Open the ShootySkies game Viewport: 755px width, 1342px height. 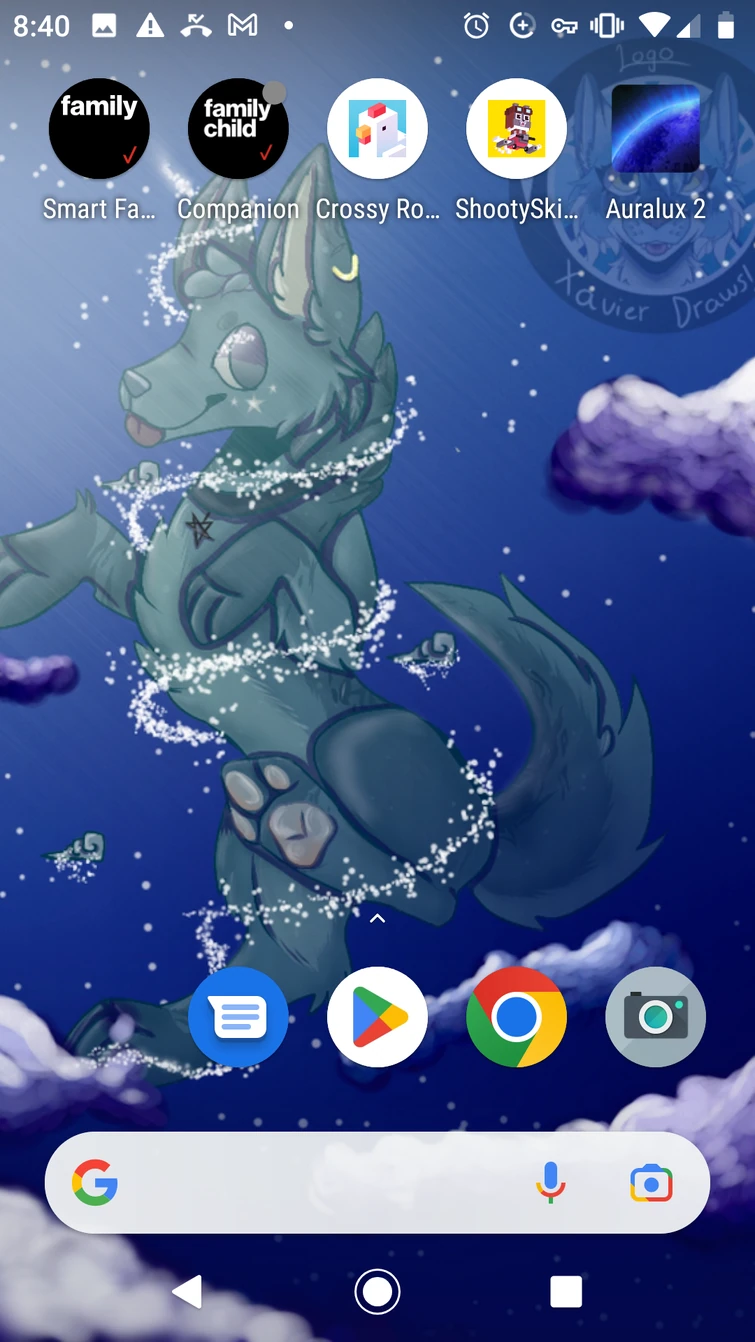pos(516,129)
